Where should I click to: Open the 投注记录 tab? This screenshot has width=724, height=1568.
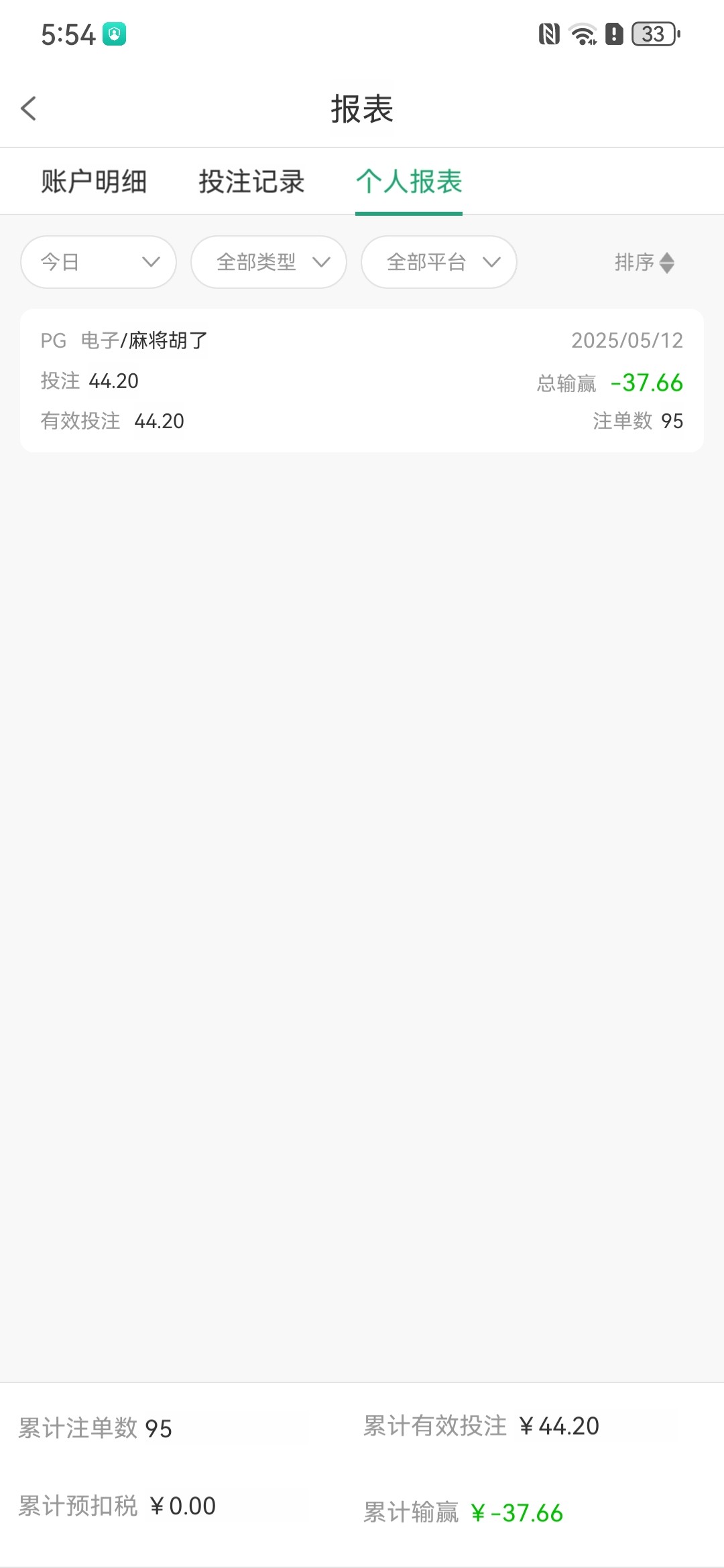point(251,182)
